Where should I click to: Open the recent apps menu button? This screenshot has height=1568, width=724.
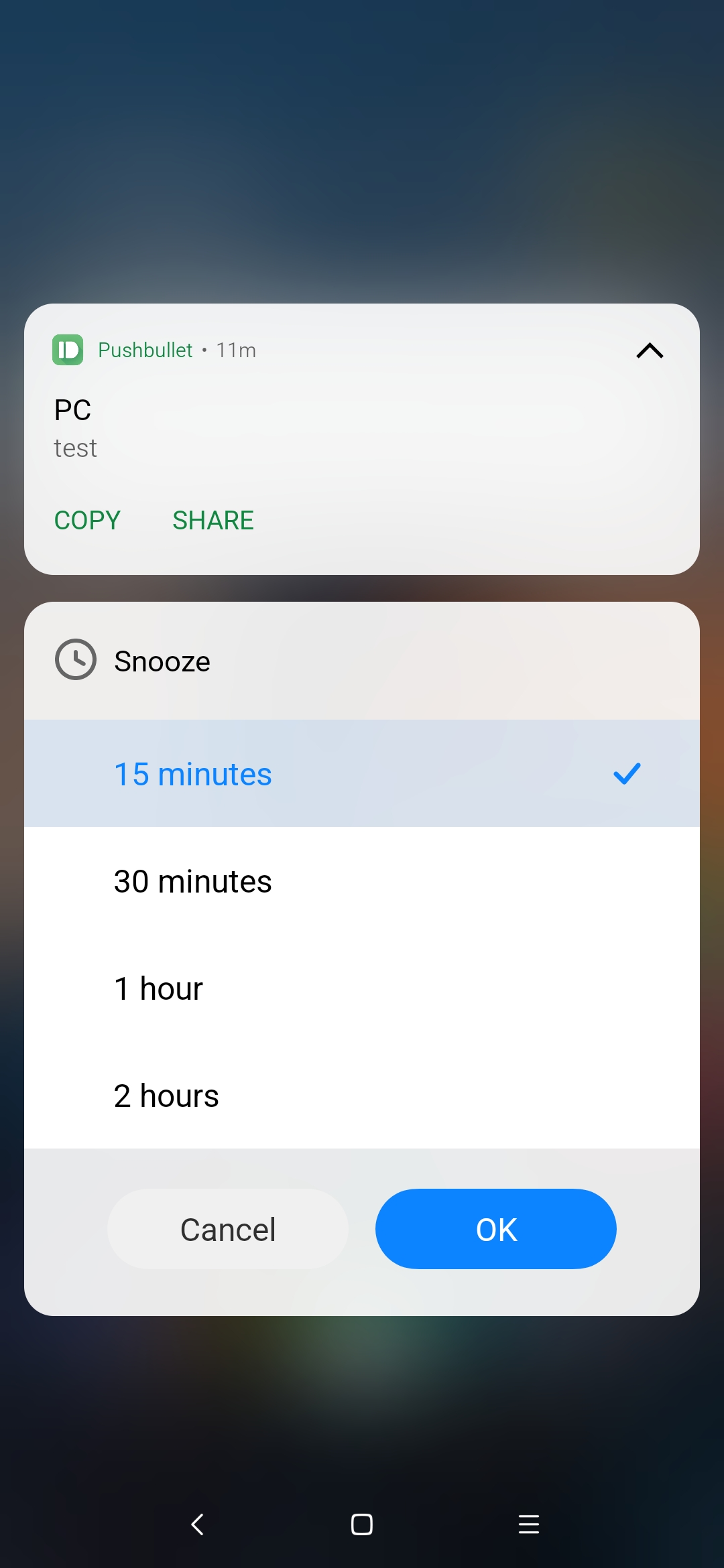pos(529,1524)
